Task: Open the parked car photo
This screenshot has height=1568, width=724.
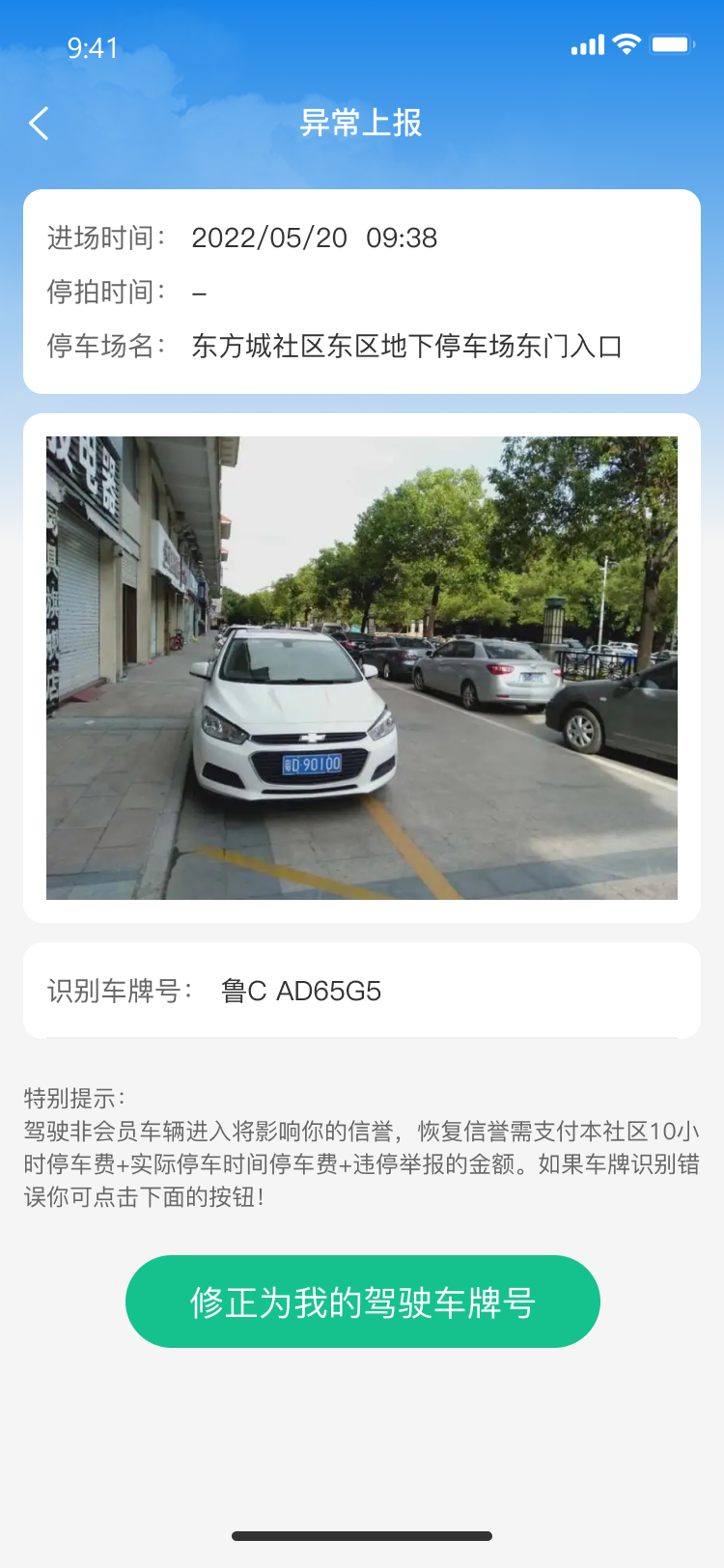Action: [362, 668]
